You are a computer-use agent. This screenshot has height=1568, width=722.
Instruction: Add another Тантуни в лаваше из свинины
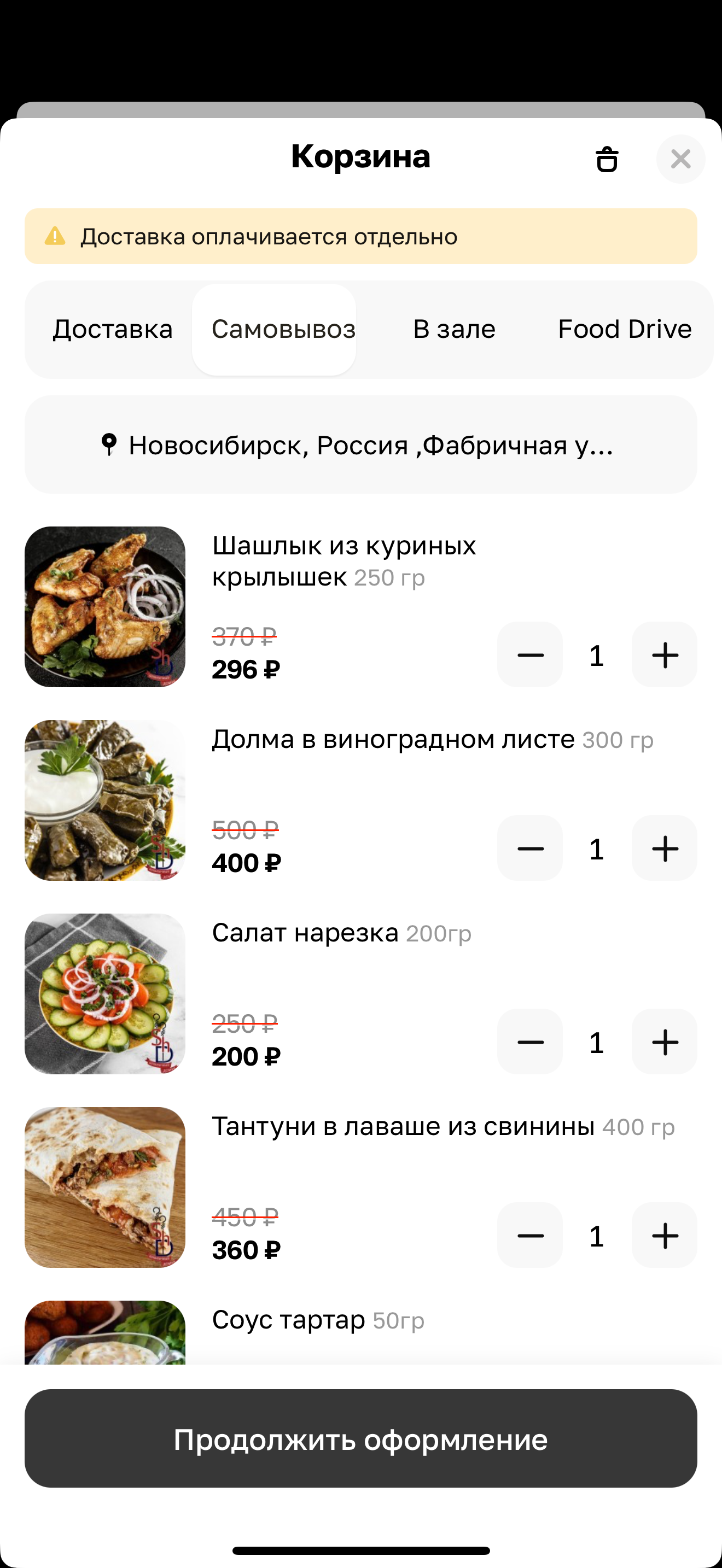[x=664, y=1236]
